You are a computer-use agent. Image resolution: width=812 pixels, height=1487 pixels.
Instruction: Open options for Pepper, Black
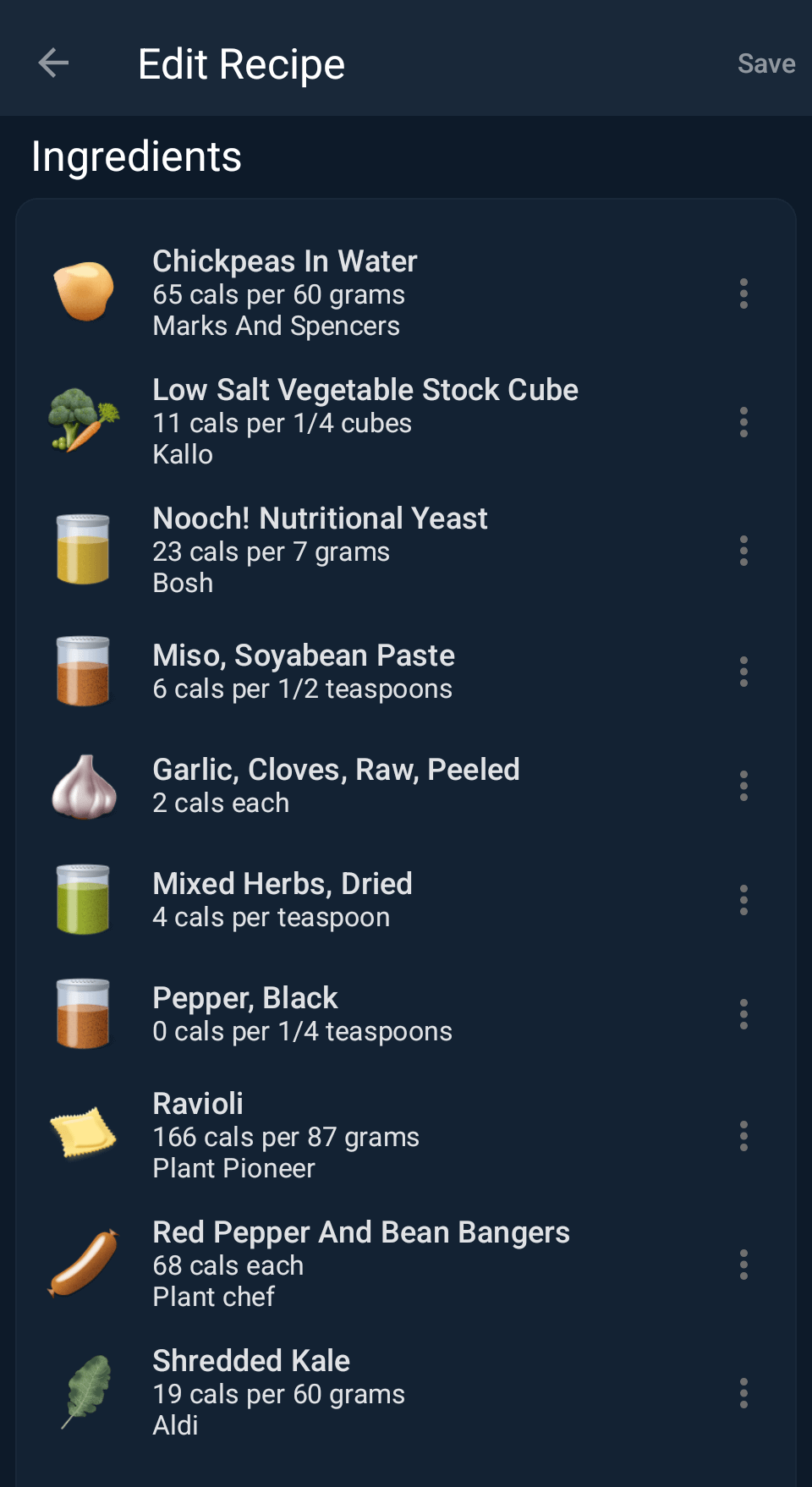[743, 1014]
